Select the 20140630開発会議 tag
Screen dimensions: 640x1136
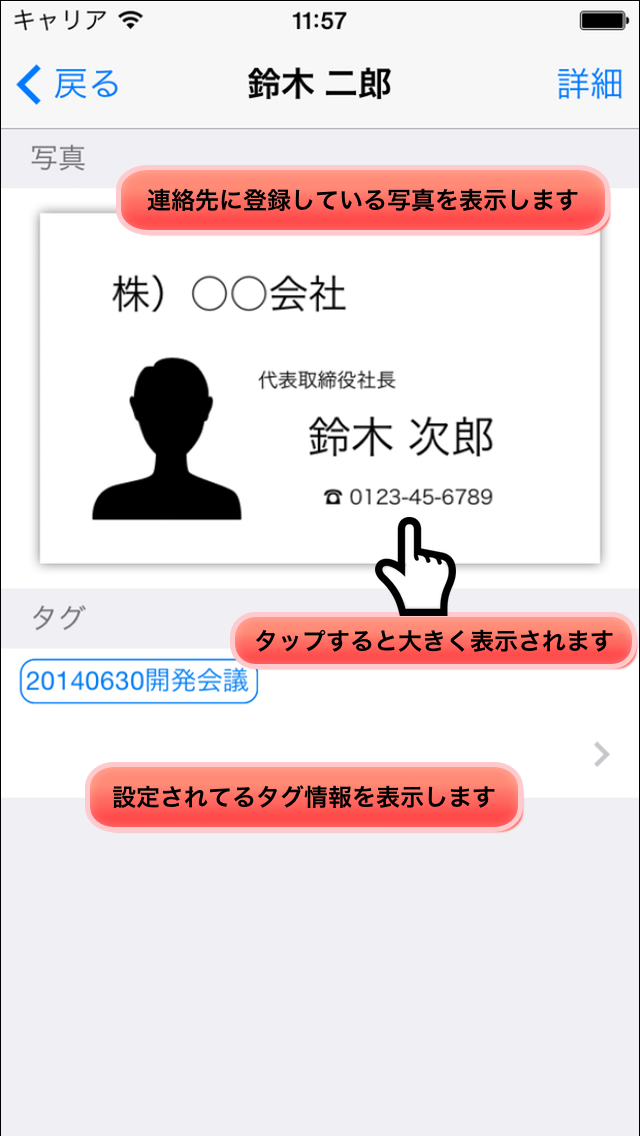click(x=139, y=681)
